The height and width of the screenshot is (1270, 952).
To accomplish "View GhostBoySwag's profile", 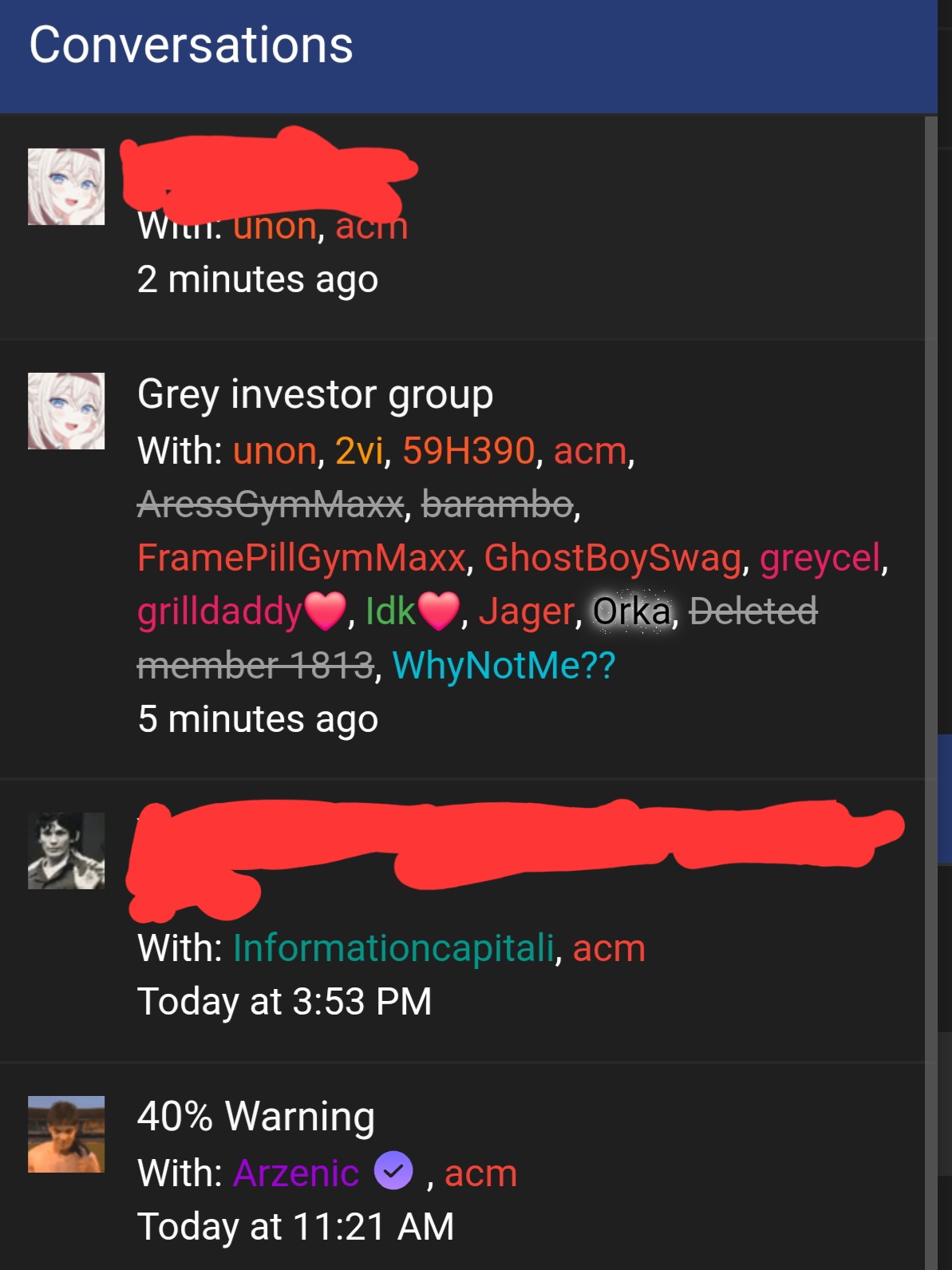I will 612,557.
